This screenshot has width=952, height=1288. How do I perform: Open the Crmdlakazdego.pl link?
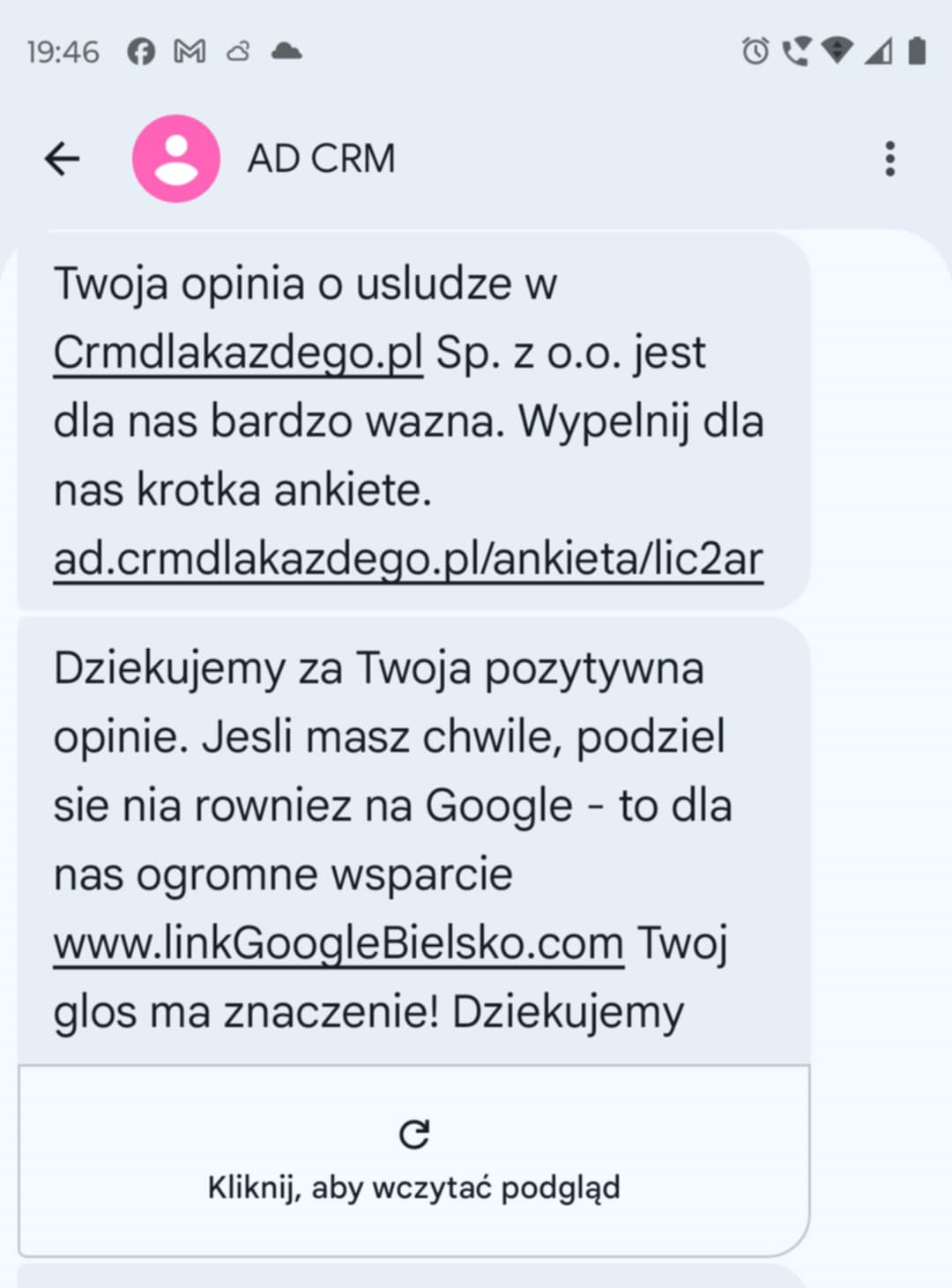tap(238, 353)
